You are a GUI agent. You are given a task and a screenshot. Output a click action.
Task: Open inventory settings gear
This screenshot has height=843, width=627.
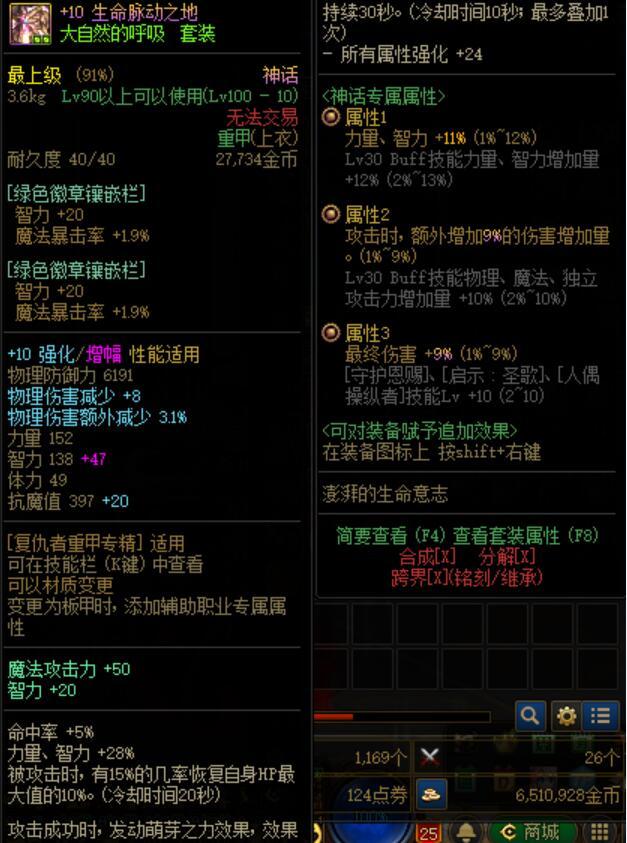click(566, 716)
